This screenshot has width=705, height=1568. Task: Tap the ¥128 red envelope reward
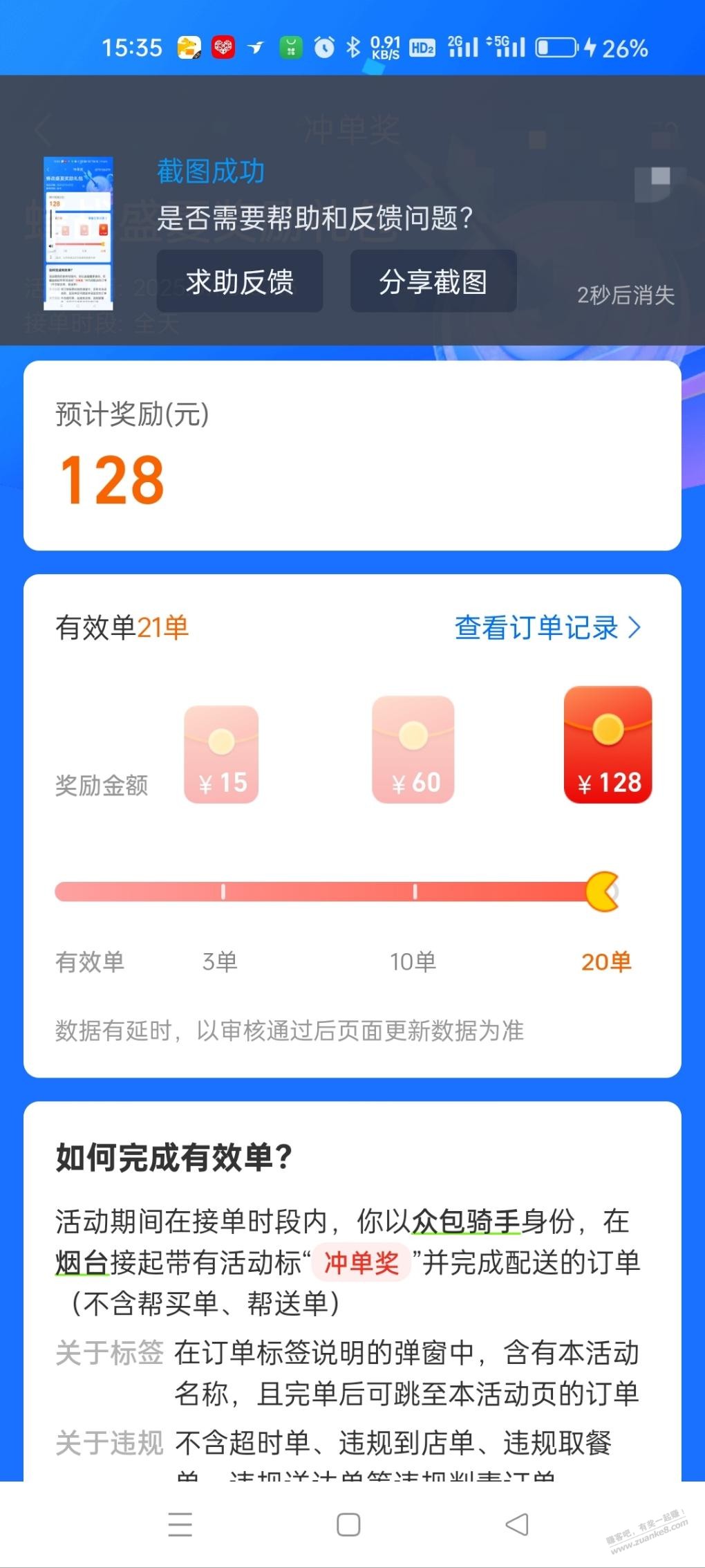tap(608, 745)
